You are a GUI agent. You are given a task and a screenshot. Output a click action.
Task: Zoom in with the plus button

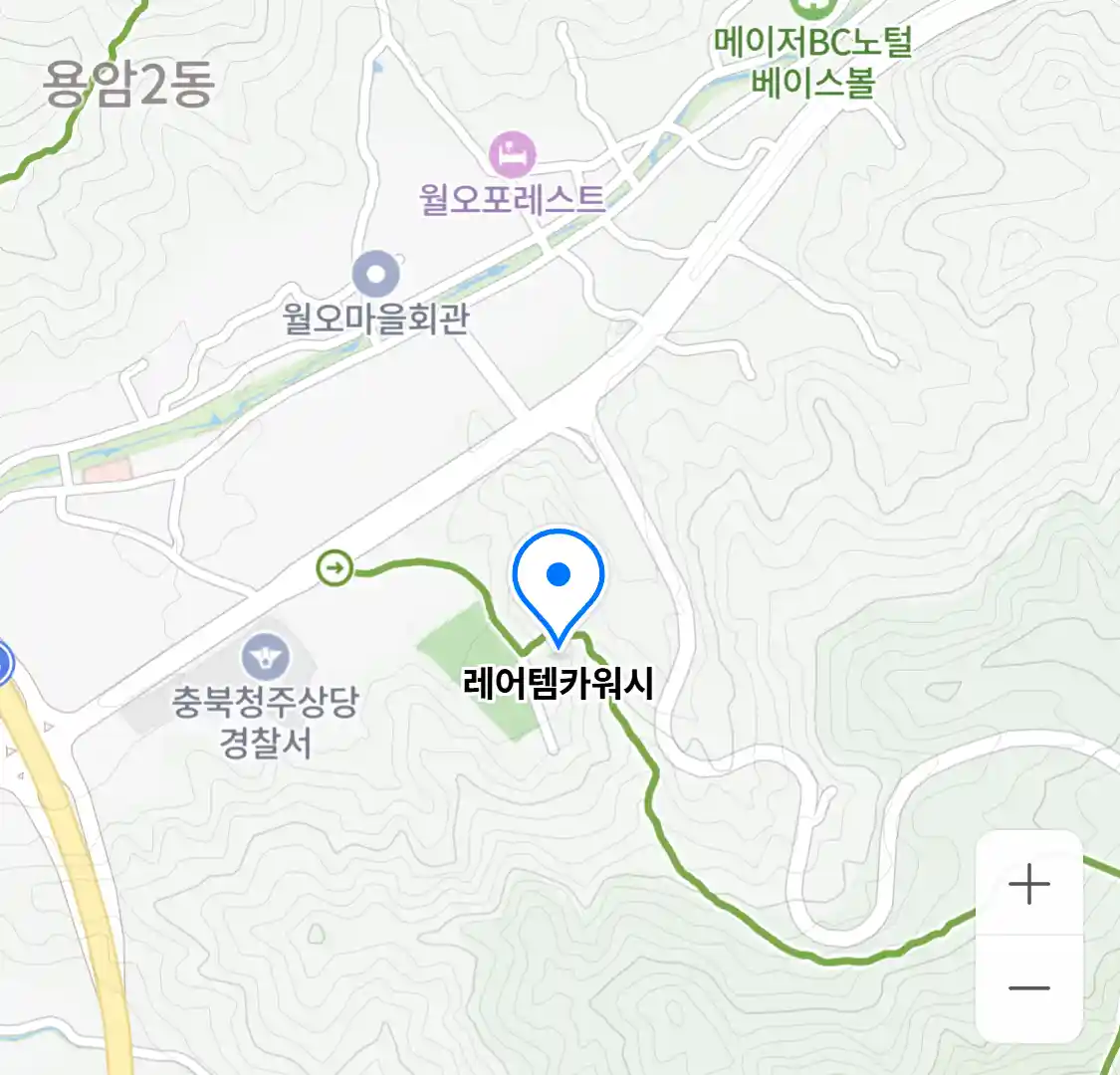[1028, 884]
